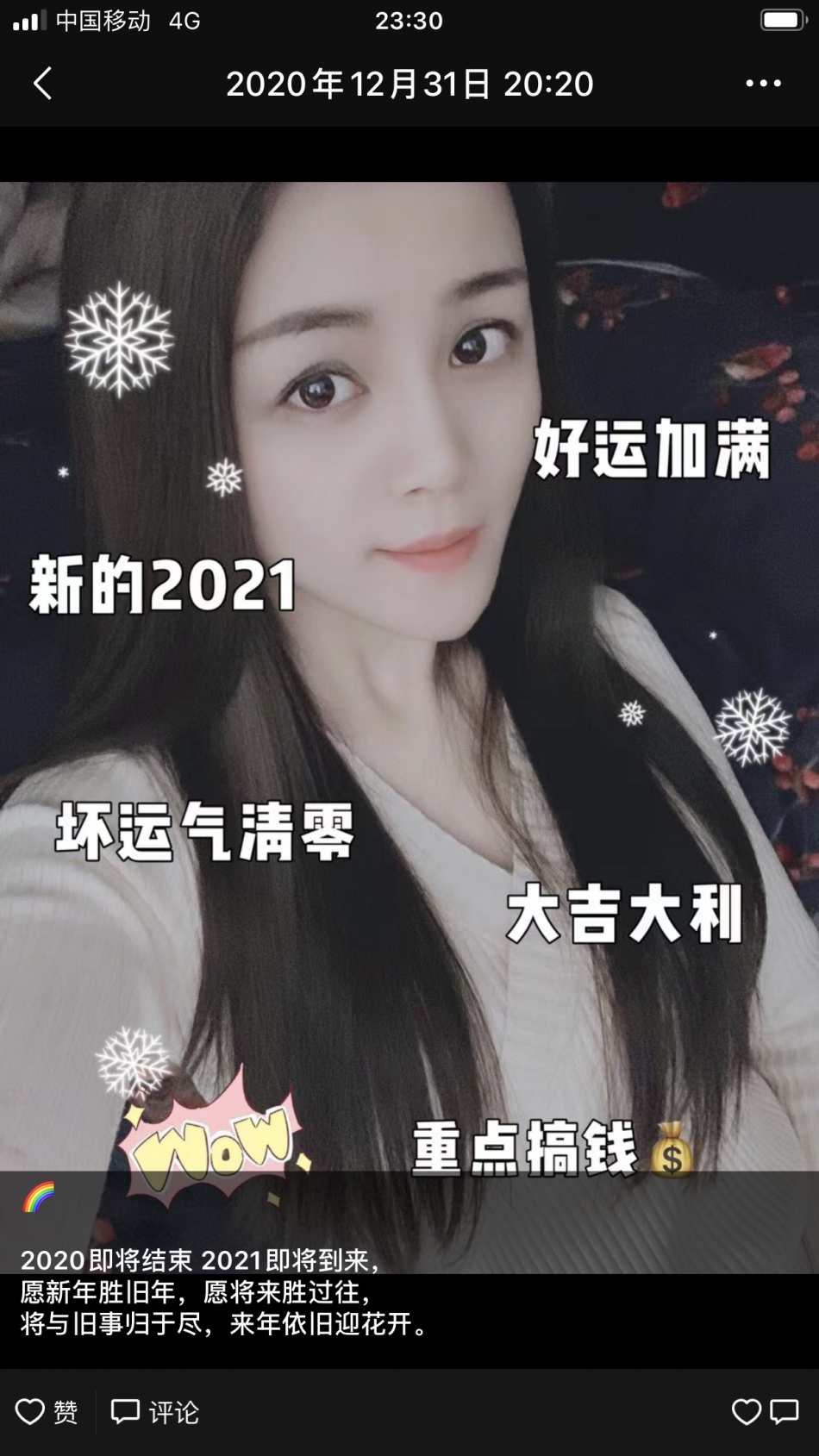Go back from the photo viewer
The width and height of the screenshot is (819, 1456).
[x=42, y=84]
